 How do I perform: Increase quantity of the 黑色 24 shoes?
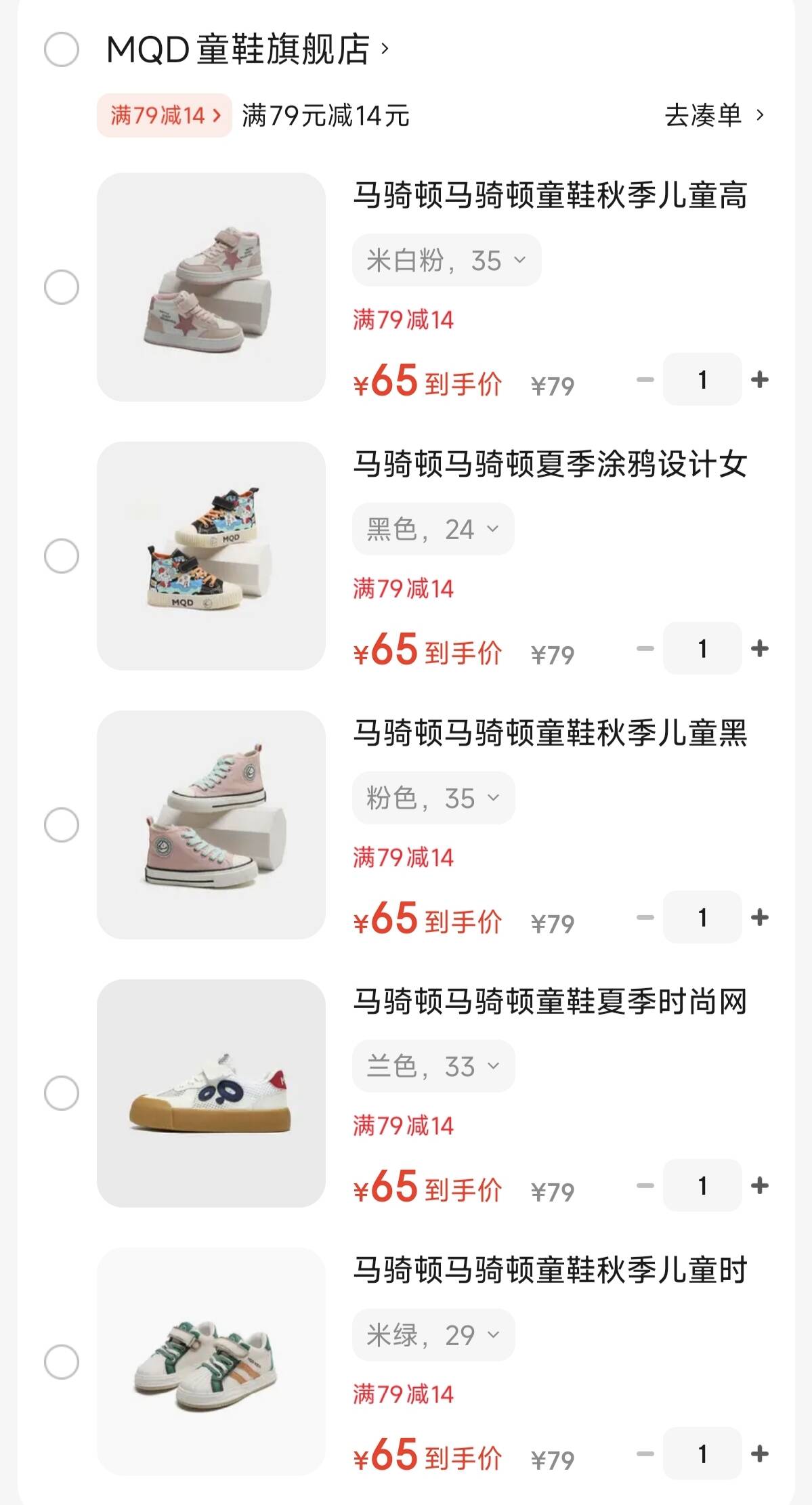click(x=760, y=648)
